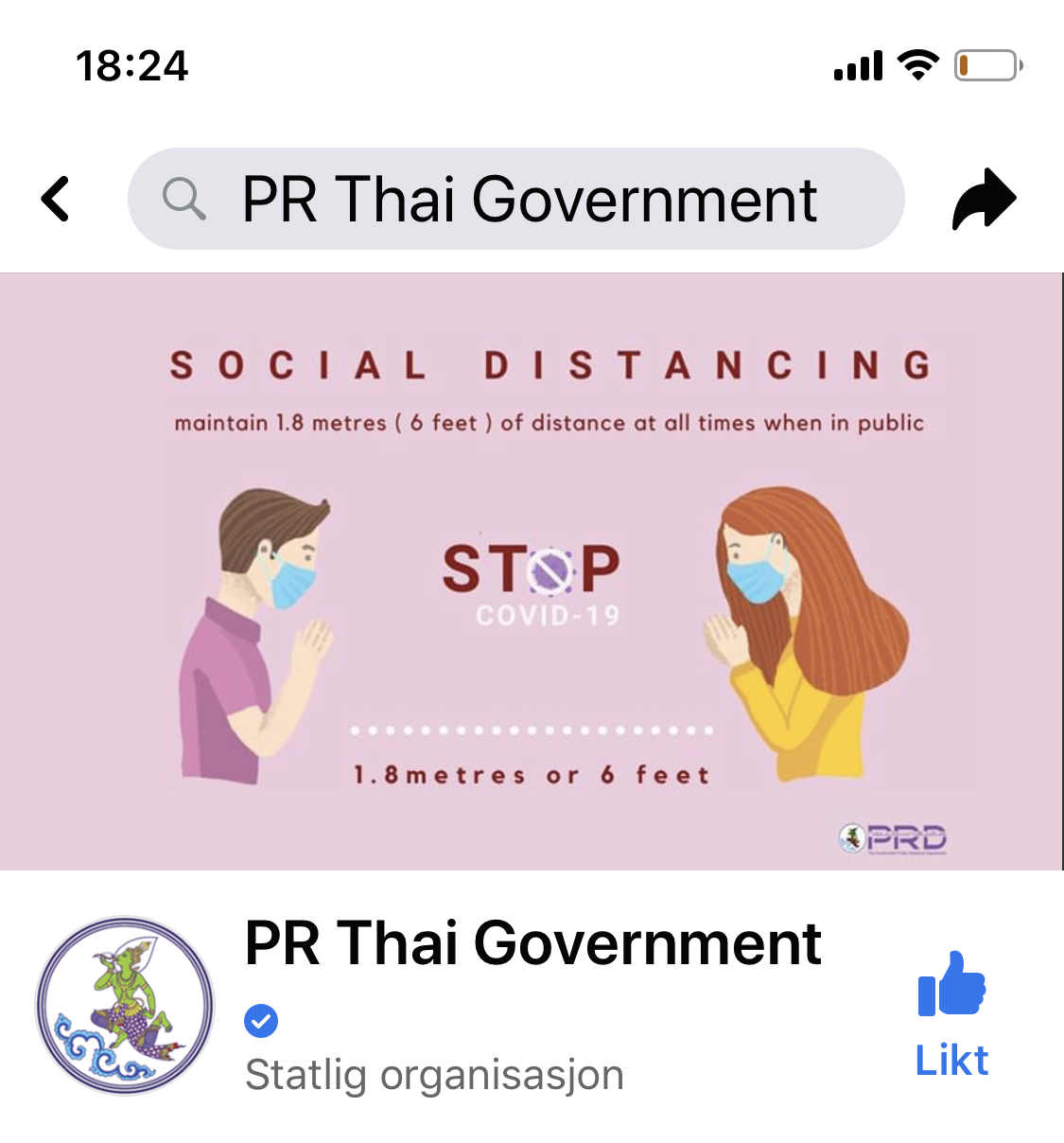View the PR Thai Government profile picture
Screen dimensions: 1064x1143
[x=125, y=1005]
